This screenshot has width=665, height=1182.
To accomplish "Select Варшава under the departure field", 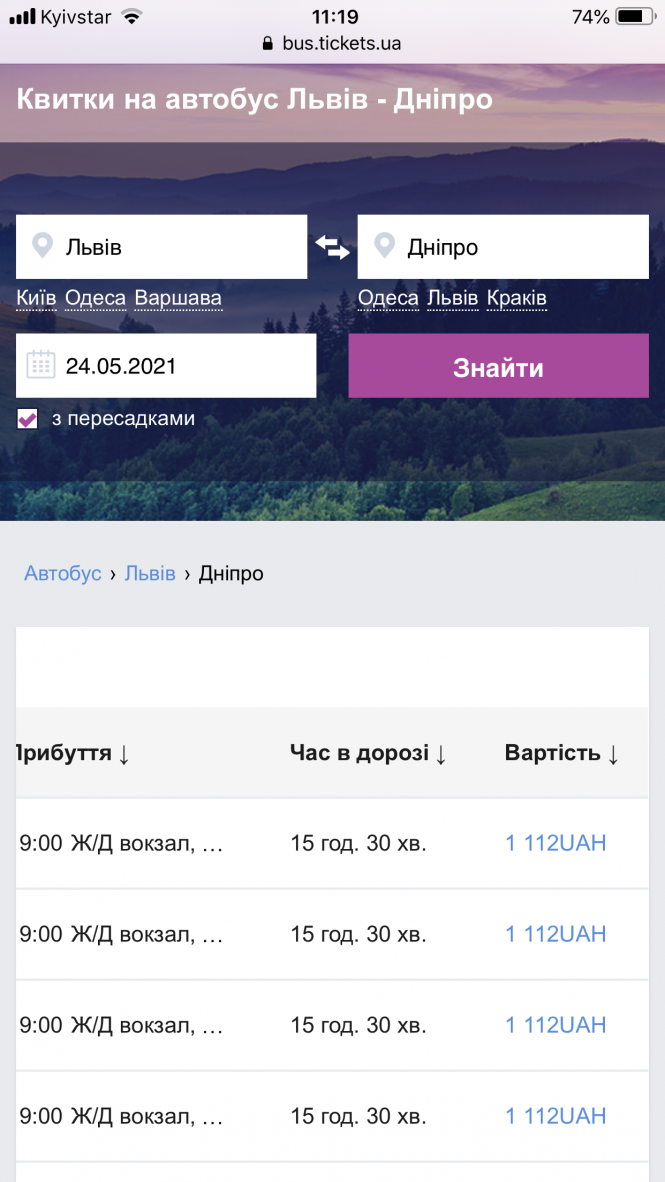I will 178,298.
